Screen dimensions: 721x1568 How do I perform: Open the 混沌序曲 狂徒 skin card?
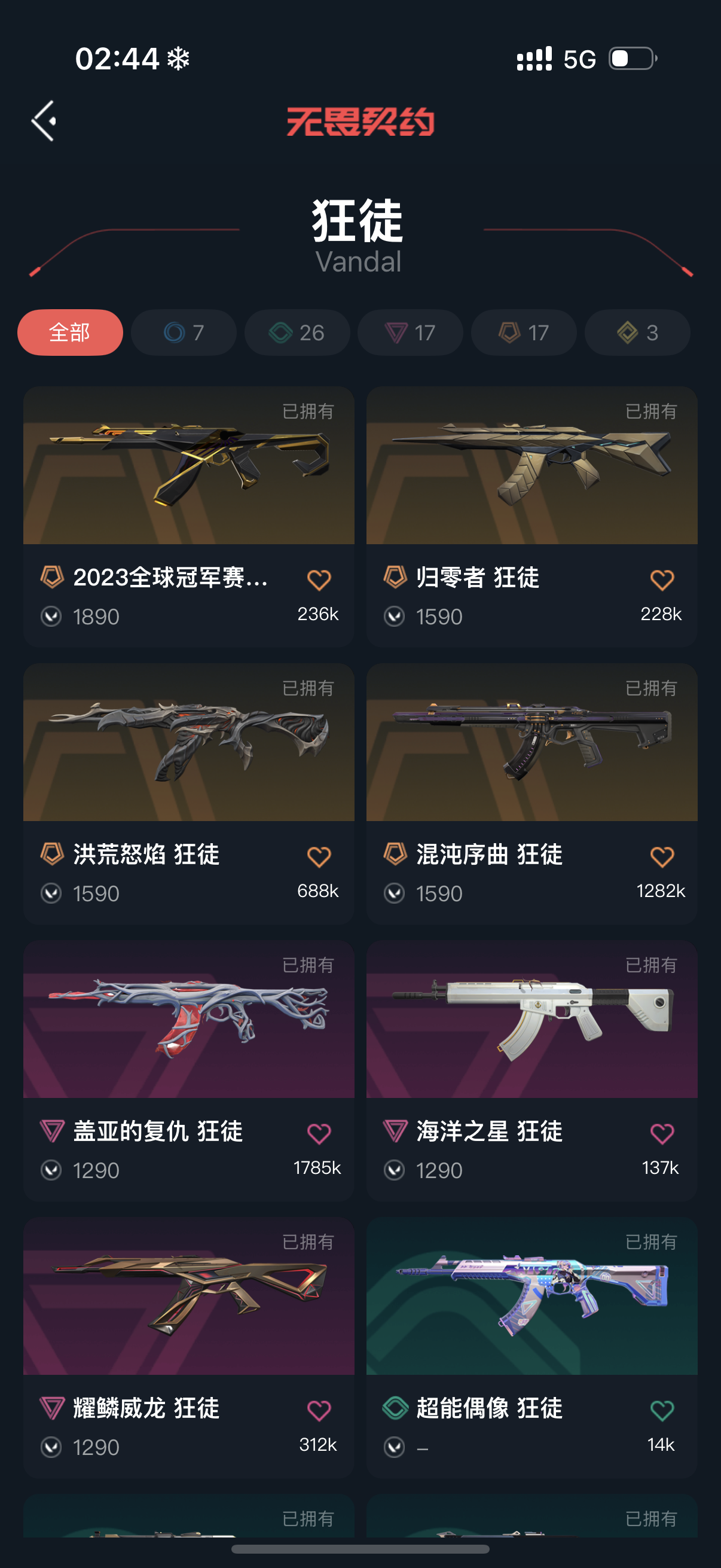[x=531, y=794]
